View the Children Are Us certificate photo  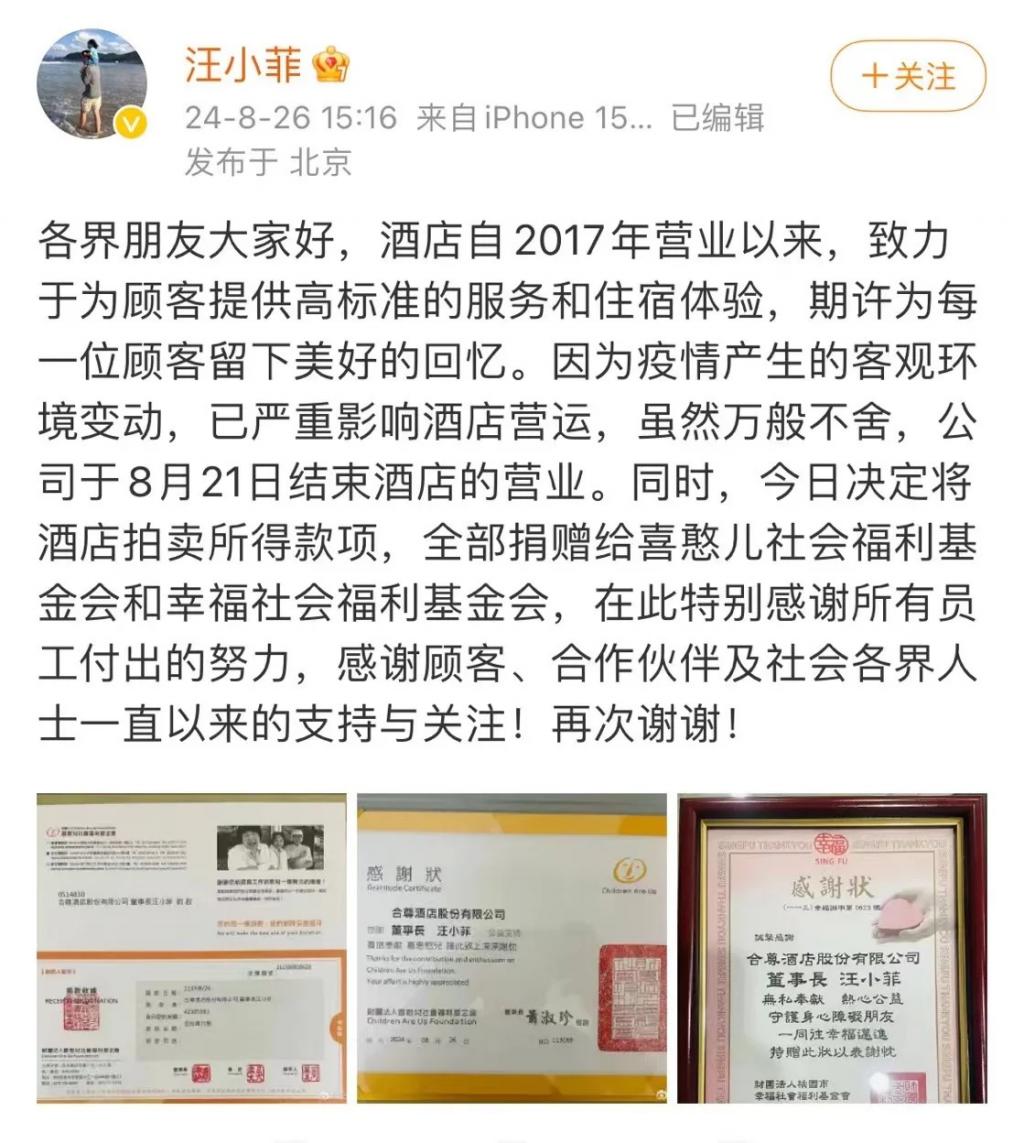click(x=512, y=948)
